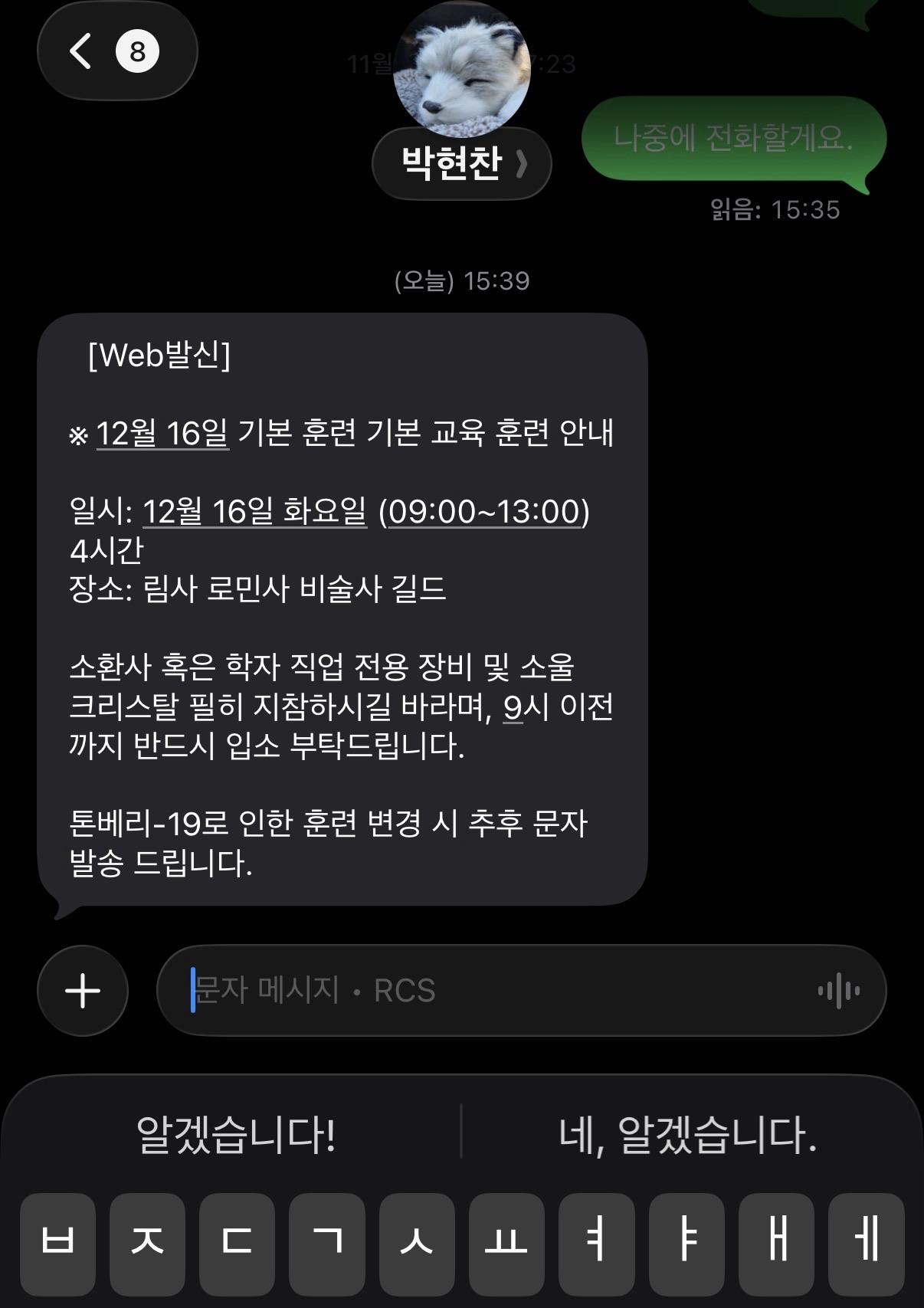Choose the suggested reply 알겠습니다!
The image size is (924, 1308).
click(x=235, y=1134)
